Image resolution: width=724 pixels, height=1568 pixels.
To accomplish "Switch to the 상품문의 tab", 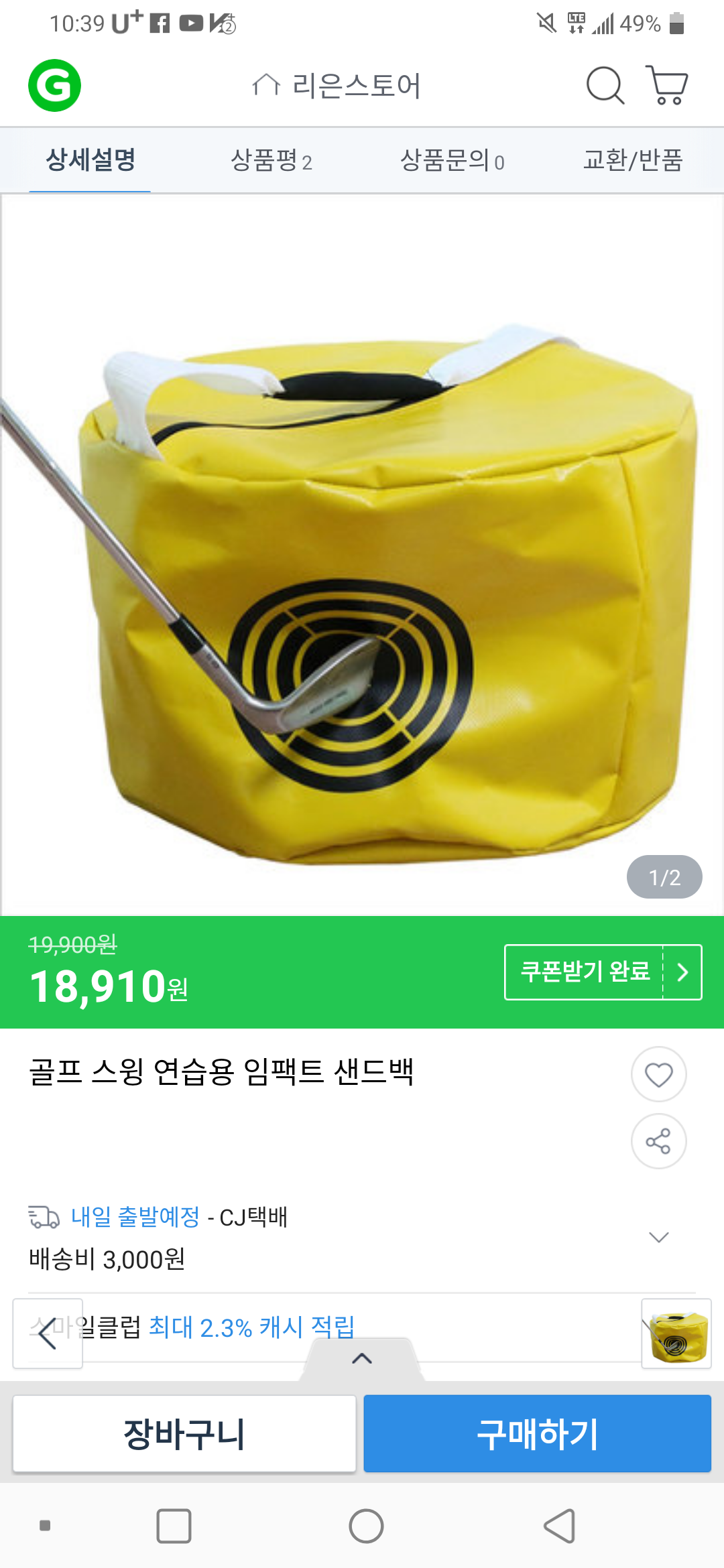I will tap(452, 161).
